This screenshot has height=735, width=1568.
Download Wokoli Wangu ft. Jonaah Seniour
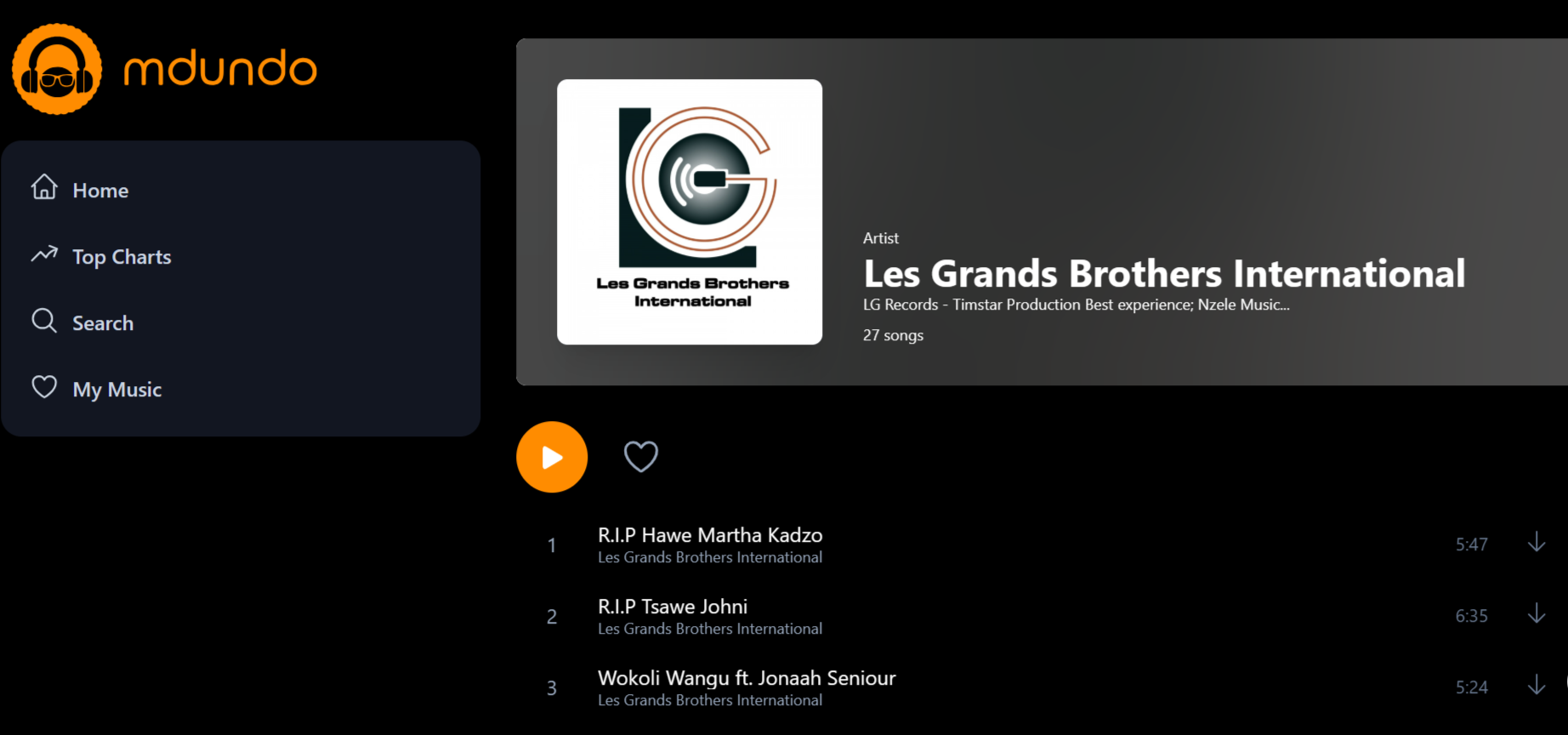pyautogui.click(x=1536, y=686)
